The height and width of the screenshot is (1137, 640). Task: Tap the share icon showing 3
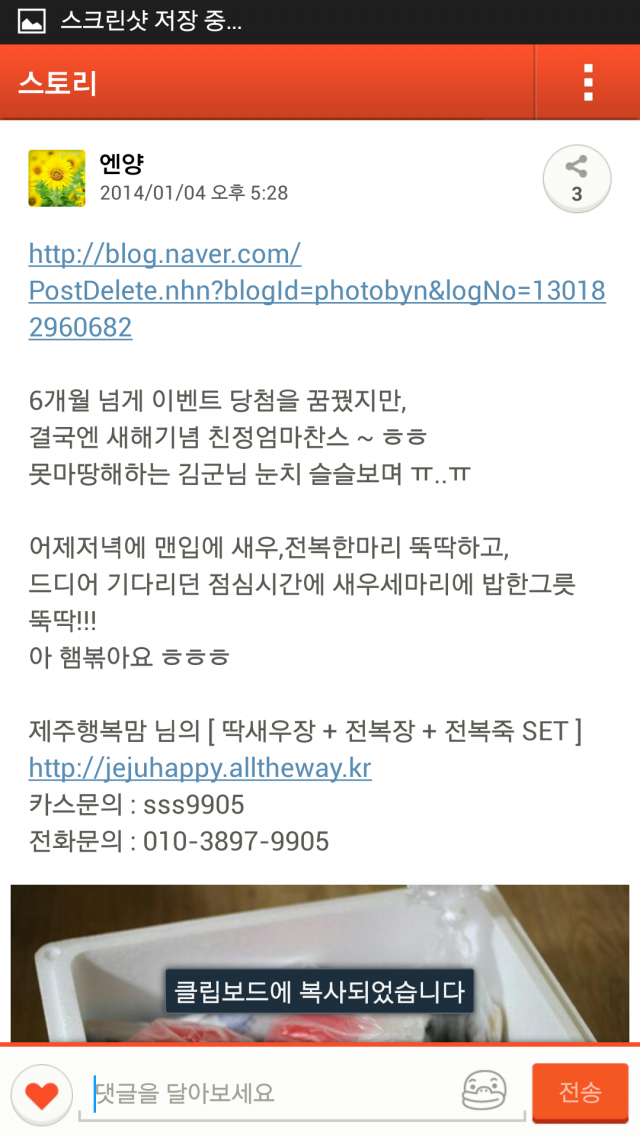click(577, 178)
